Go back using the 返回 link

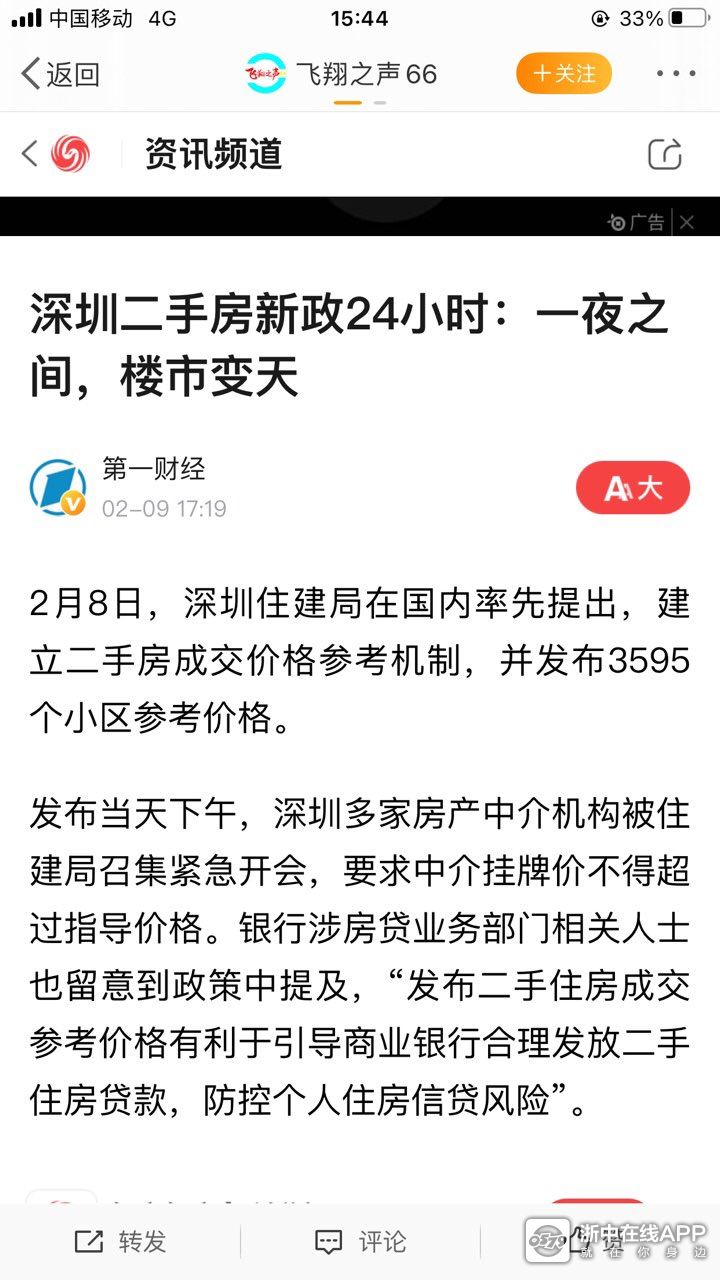tap(60, 73)
